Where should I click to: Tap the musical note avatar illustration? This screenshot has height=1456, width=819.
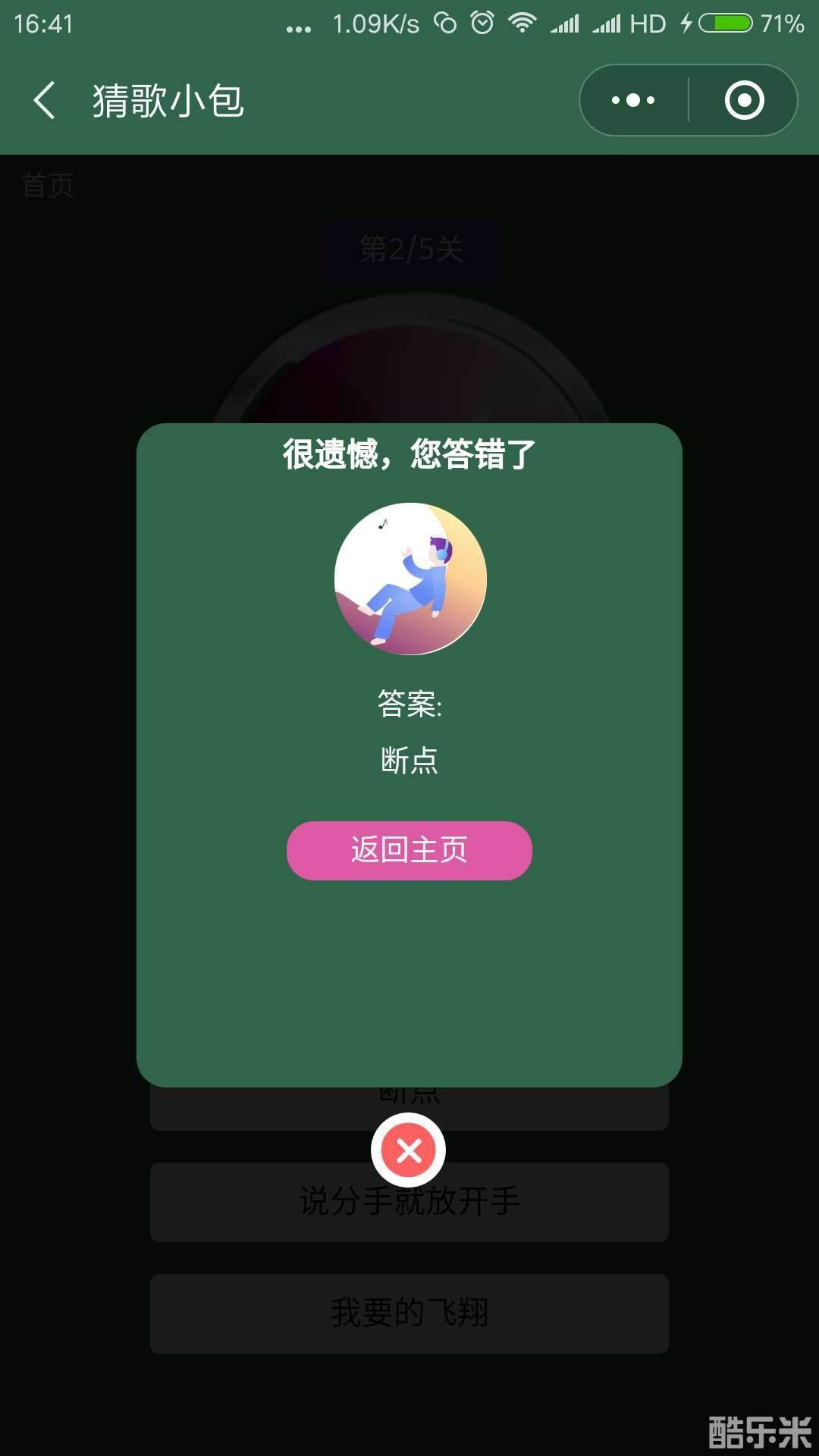click(409, 579)
